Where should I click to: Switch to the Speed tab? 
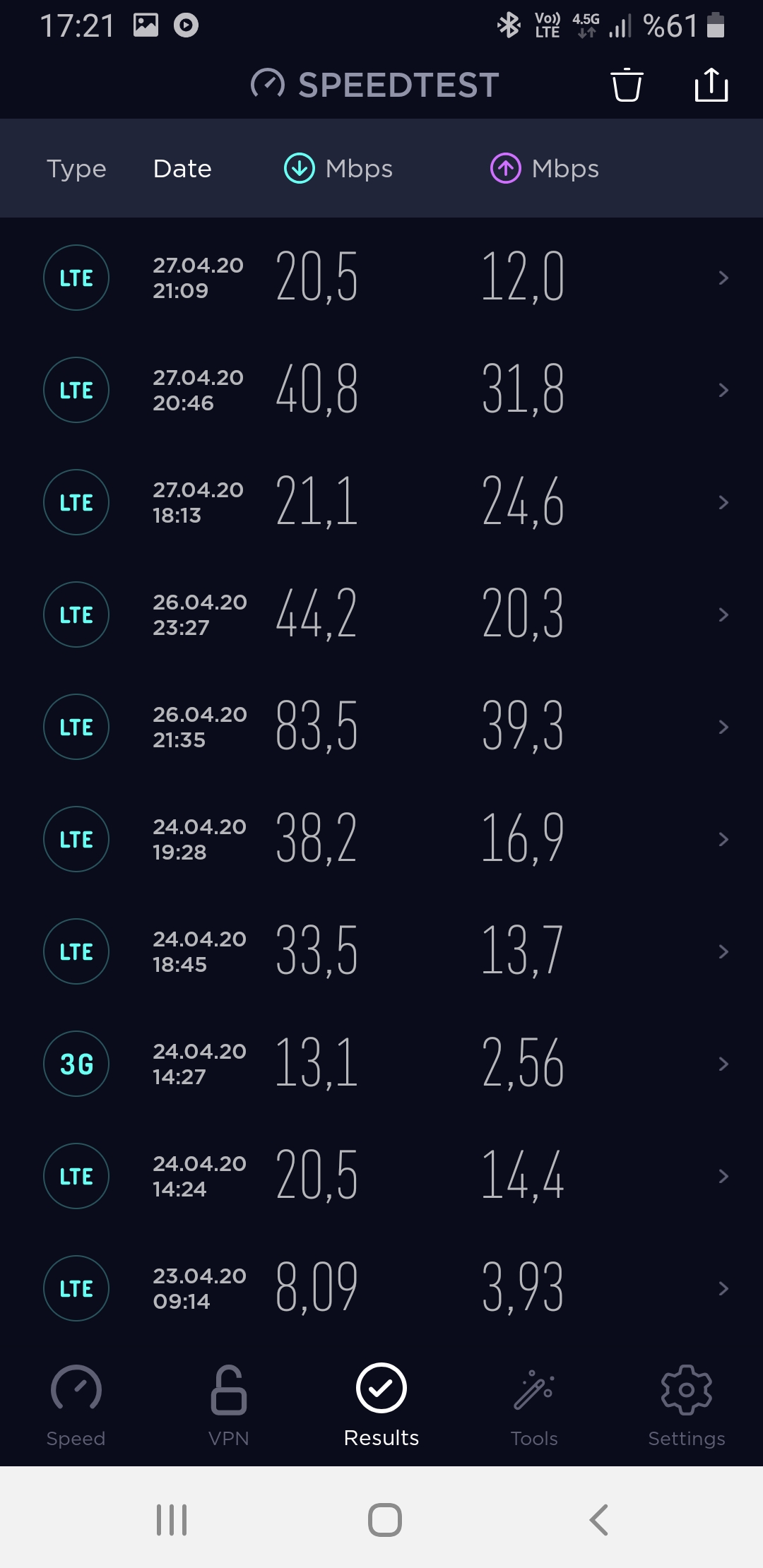(x=76, y=1406)
